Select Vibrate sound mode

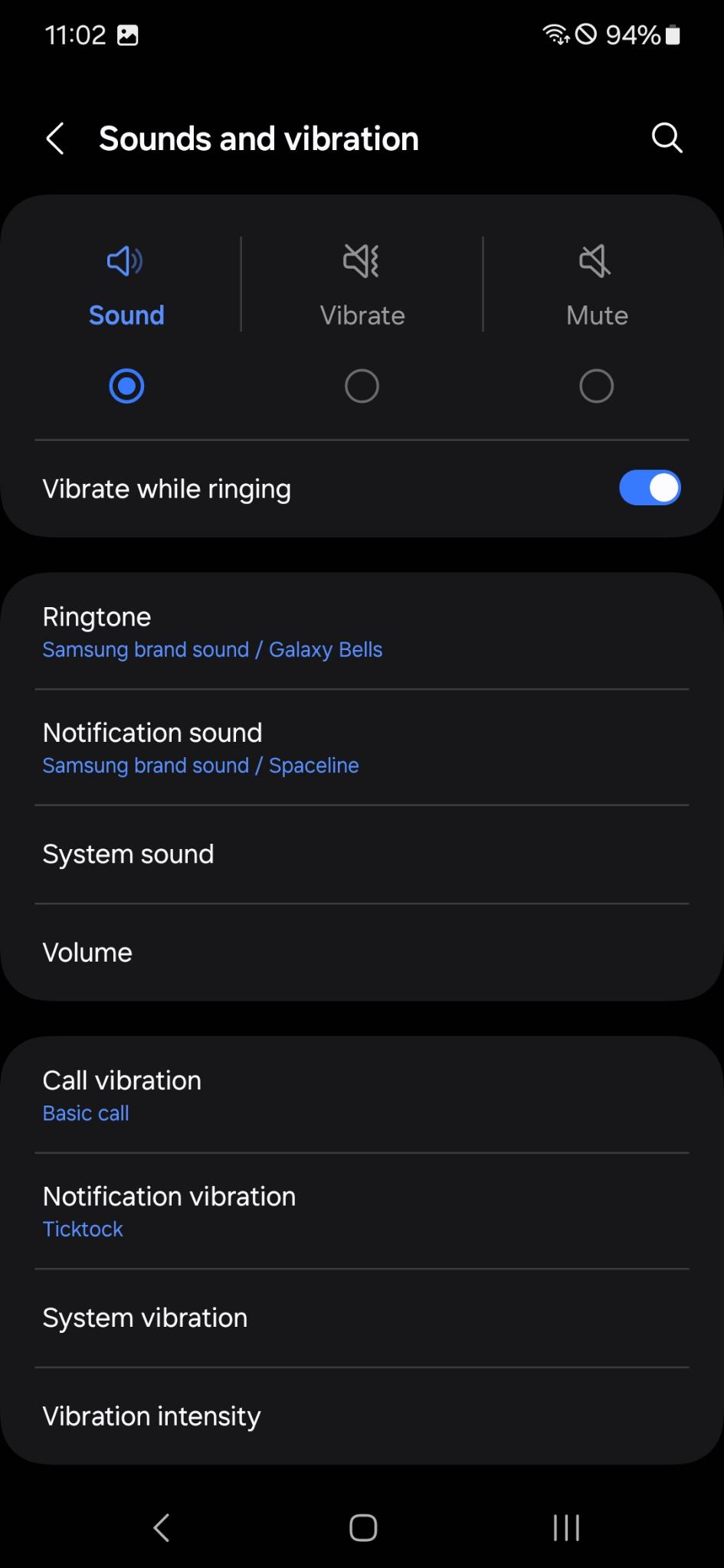tap(362, 322)
